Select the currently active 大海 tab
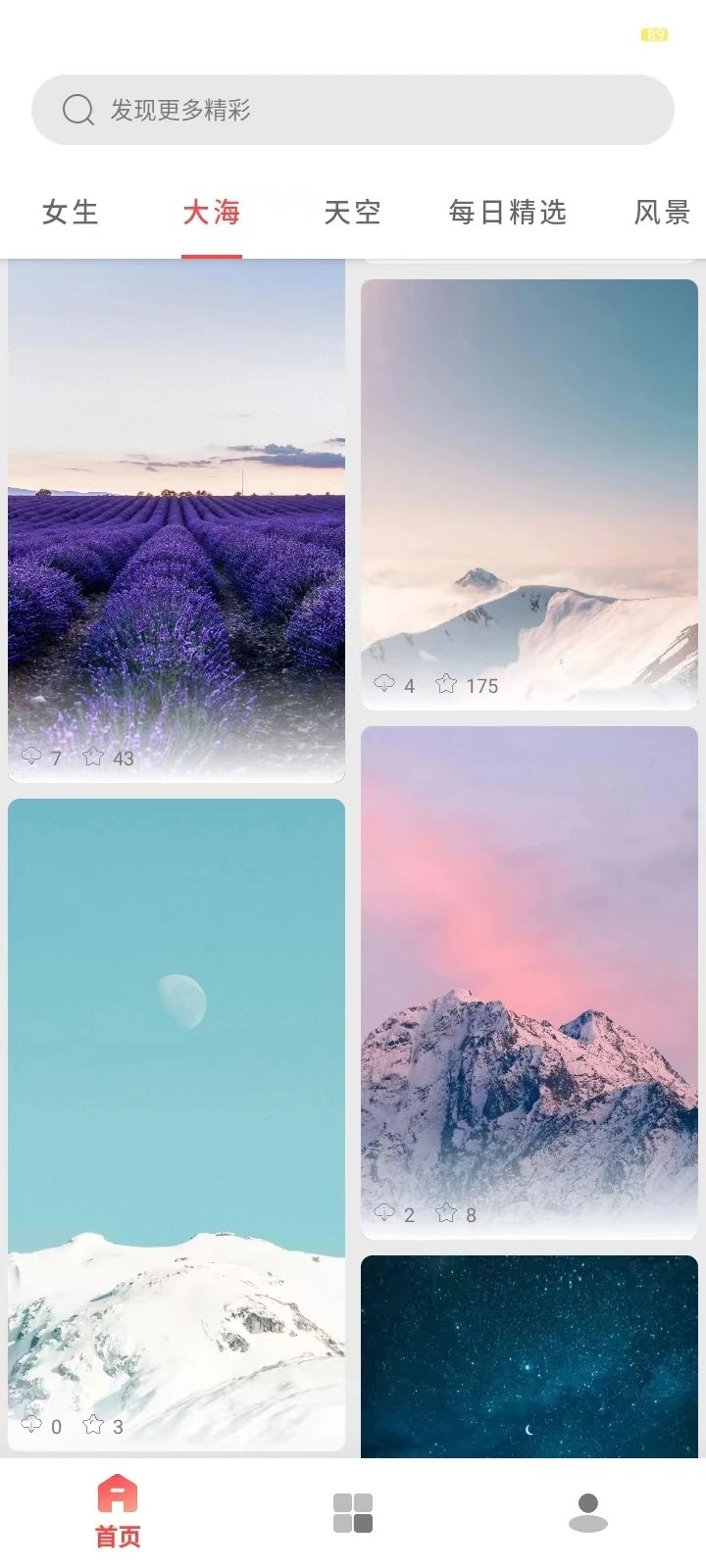 (212, 213)
